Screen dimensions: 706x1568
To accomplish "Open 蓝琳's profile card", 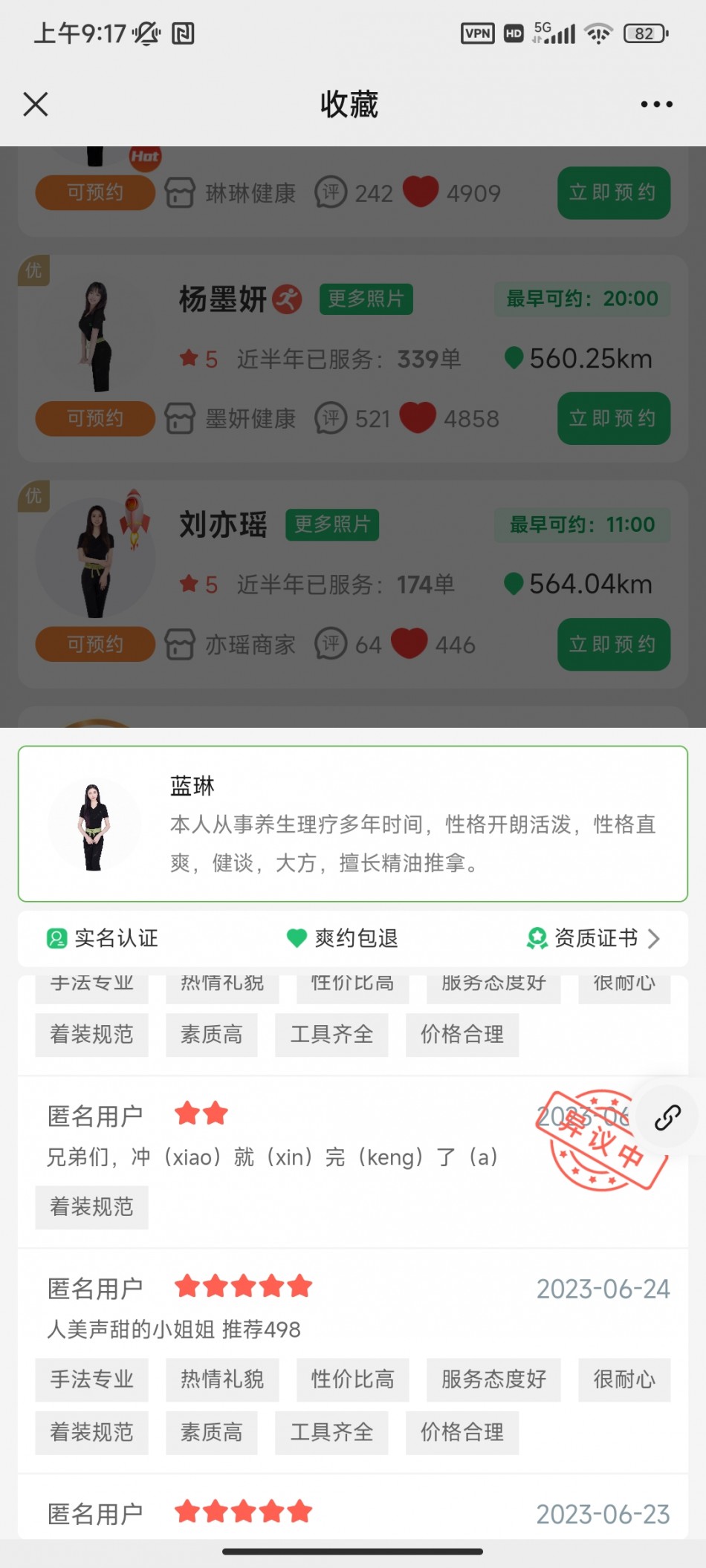I will click(x=353, y=824).
